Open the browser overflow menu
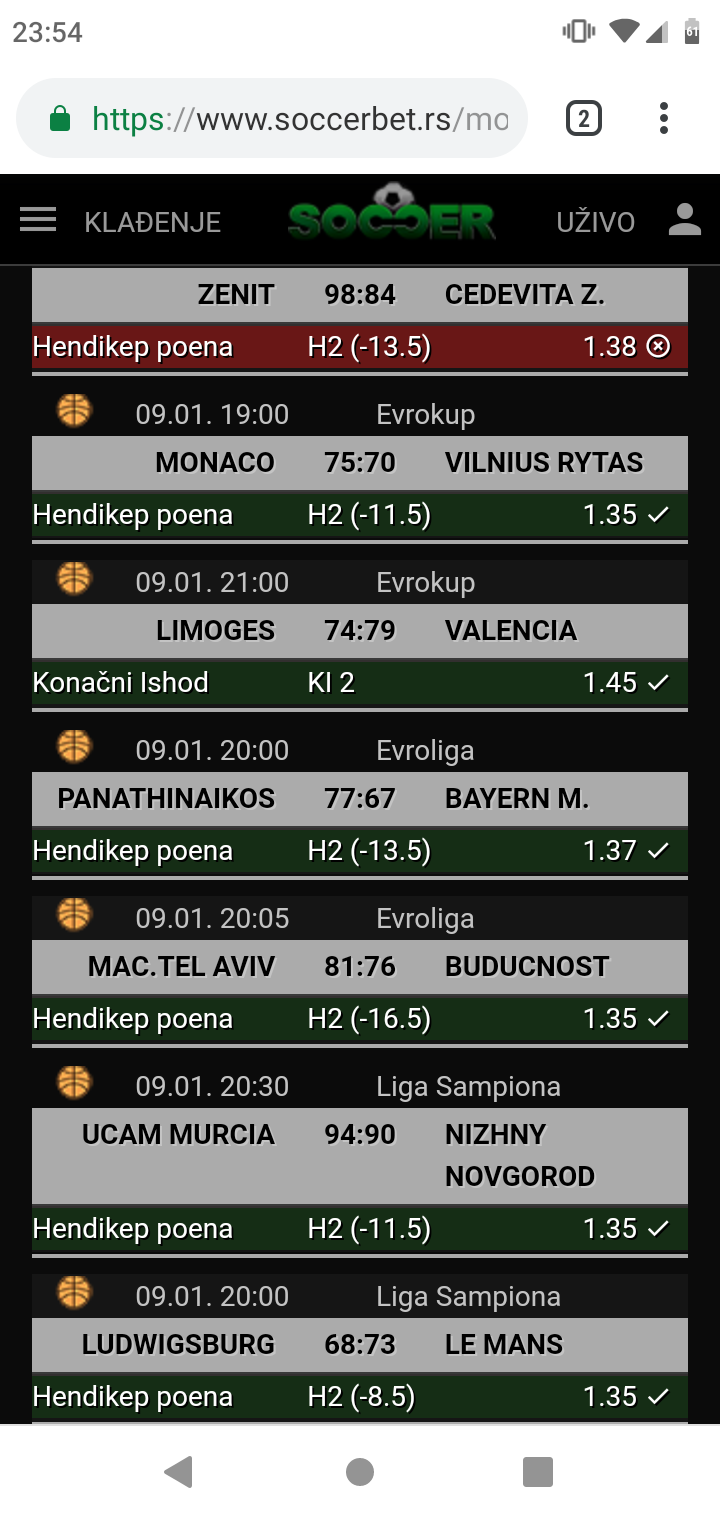 coord(663,120)
